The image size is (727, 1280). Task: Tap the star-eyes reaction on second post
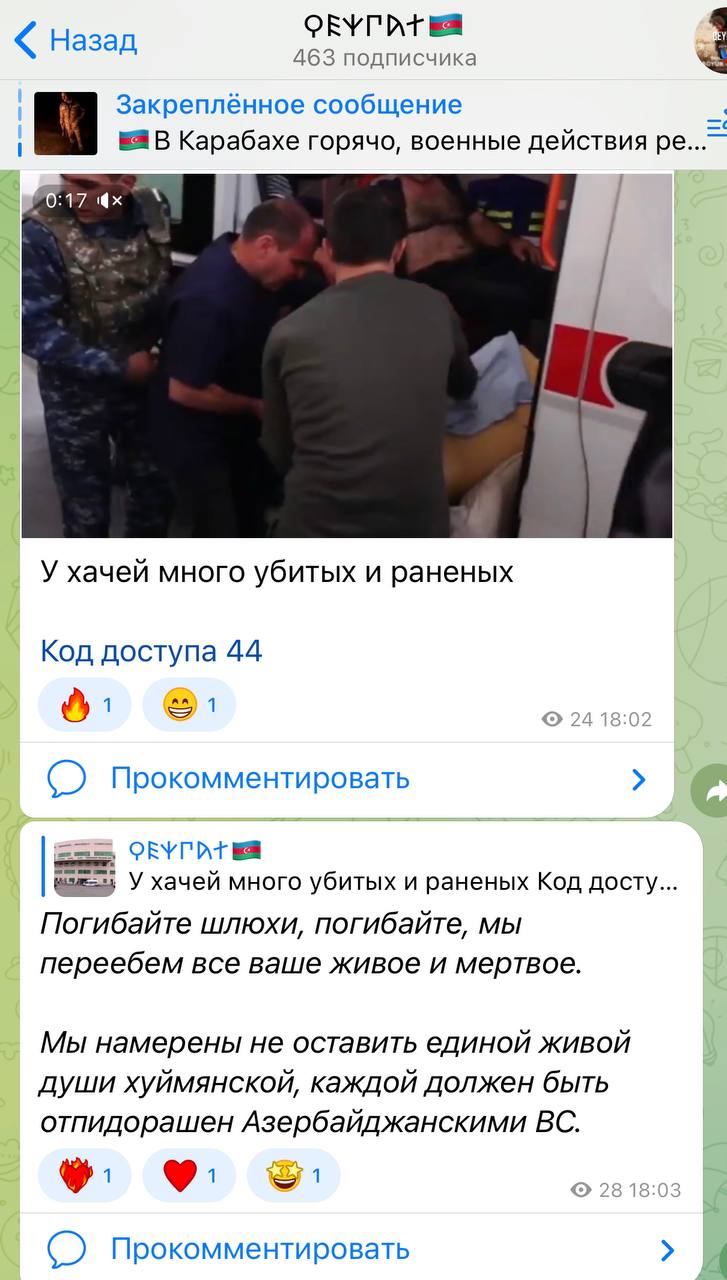pos(294,1176)
